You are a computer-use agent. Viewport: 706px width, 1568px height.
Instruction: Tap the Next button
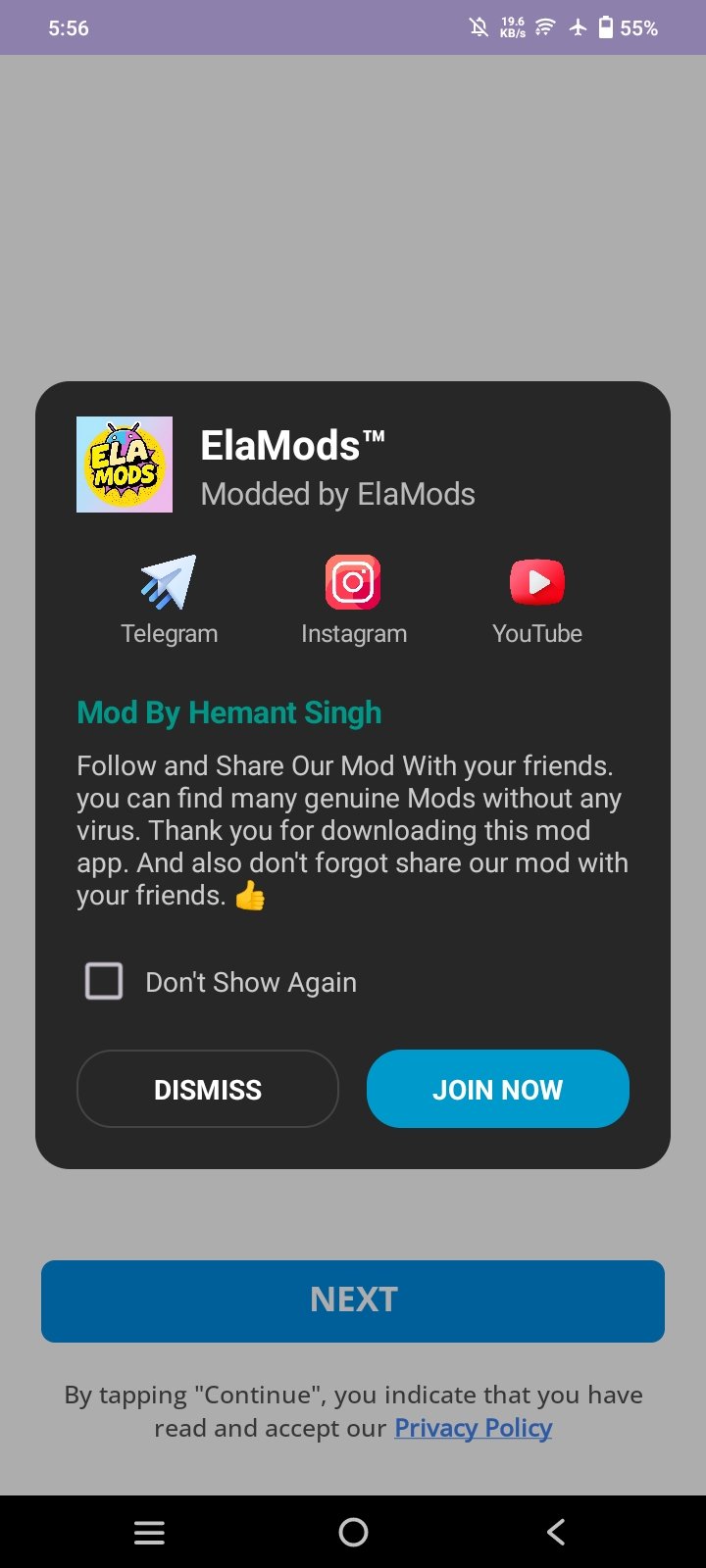(x=353, y=1300)
